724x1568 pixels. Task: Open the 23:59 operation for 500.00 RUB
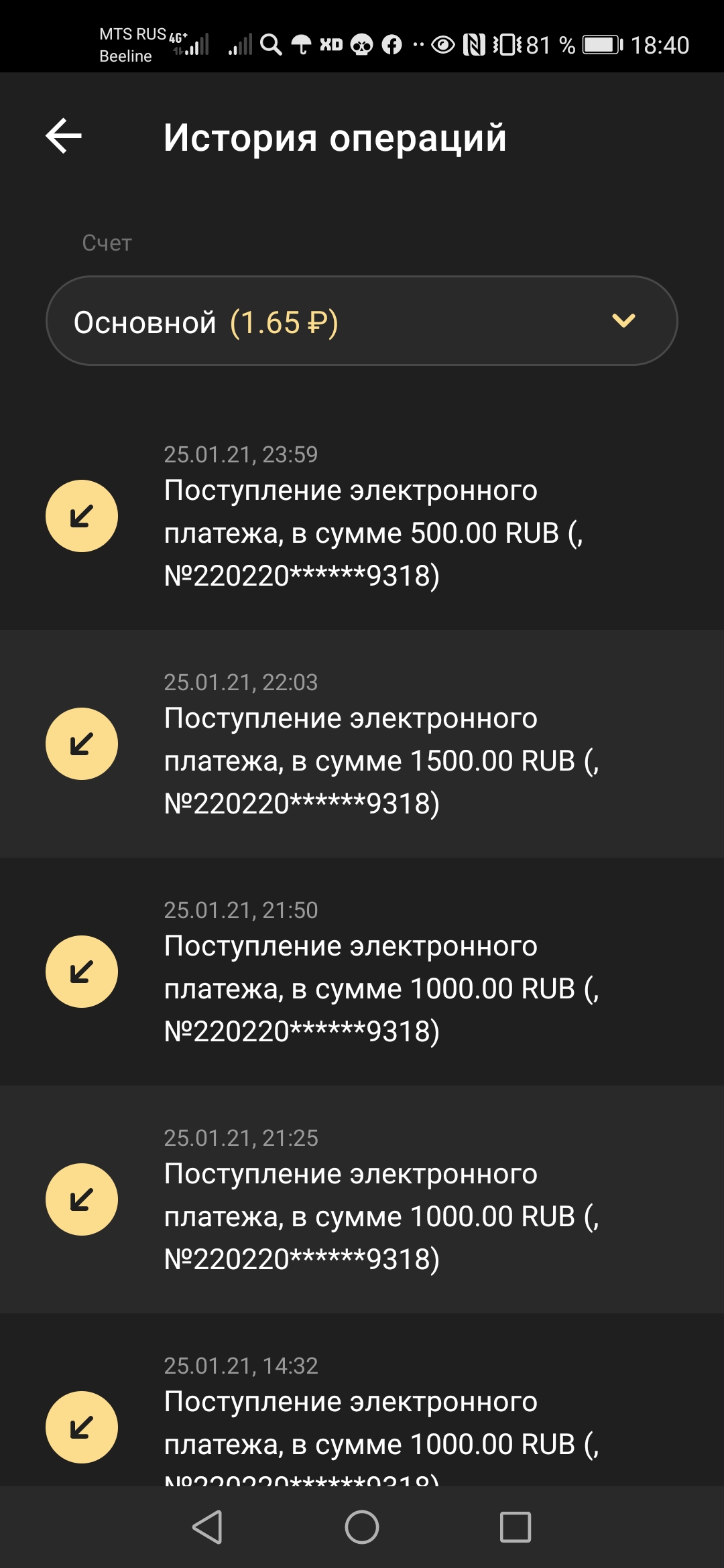tap(362, 517)
